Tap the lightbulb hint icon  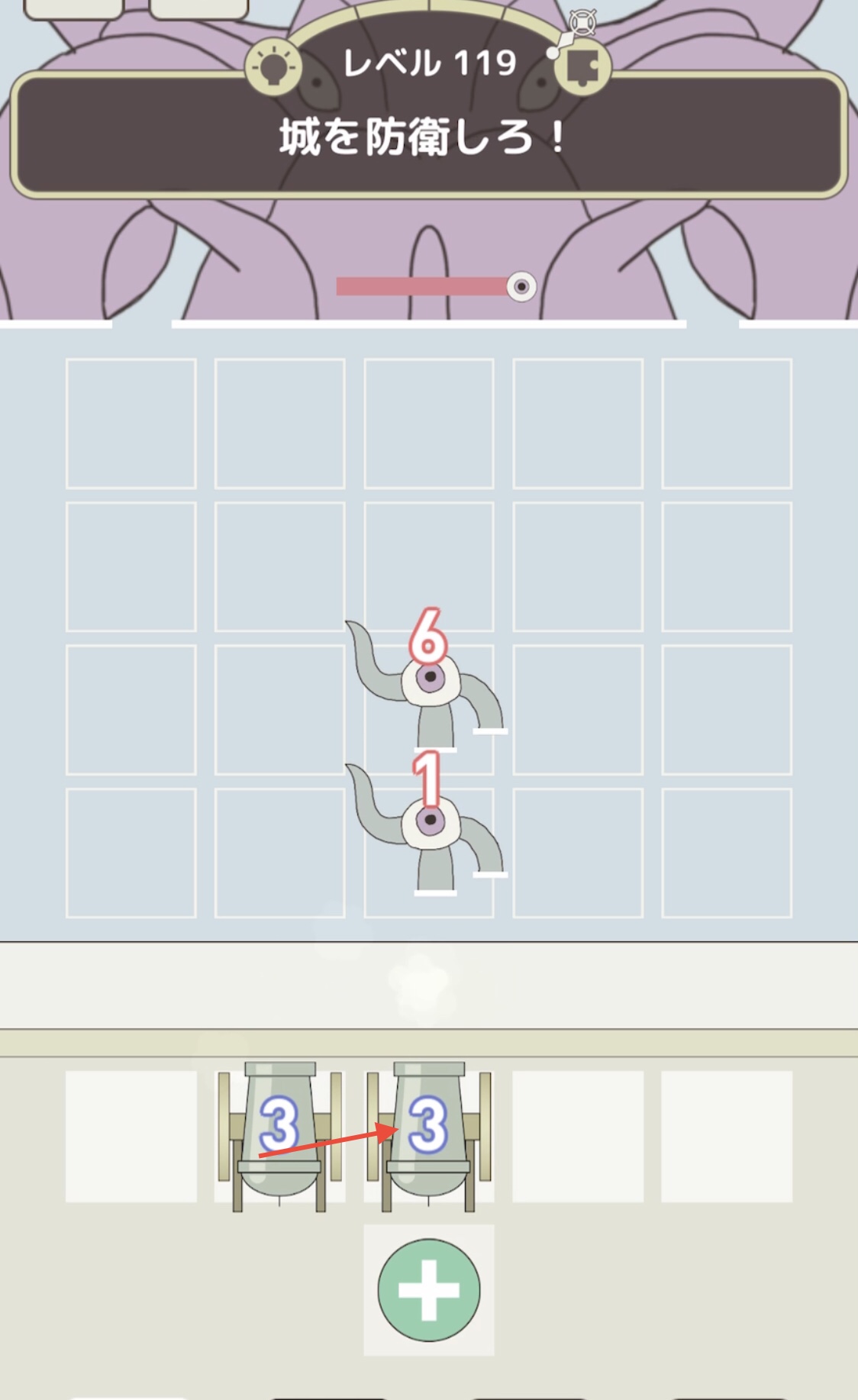coord(274,67)
